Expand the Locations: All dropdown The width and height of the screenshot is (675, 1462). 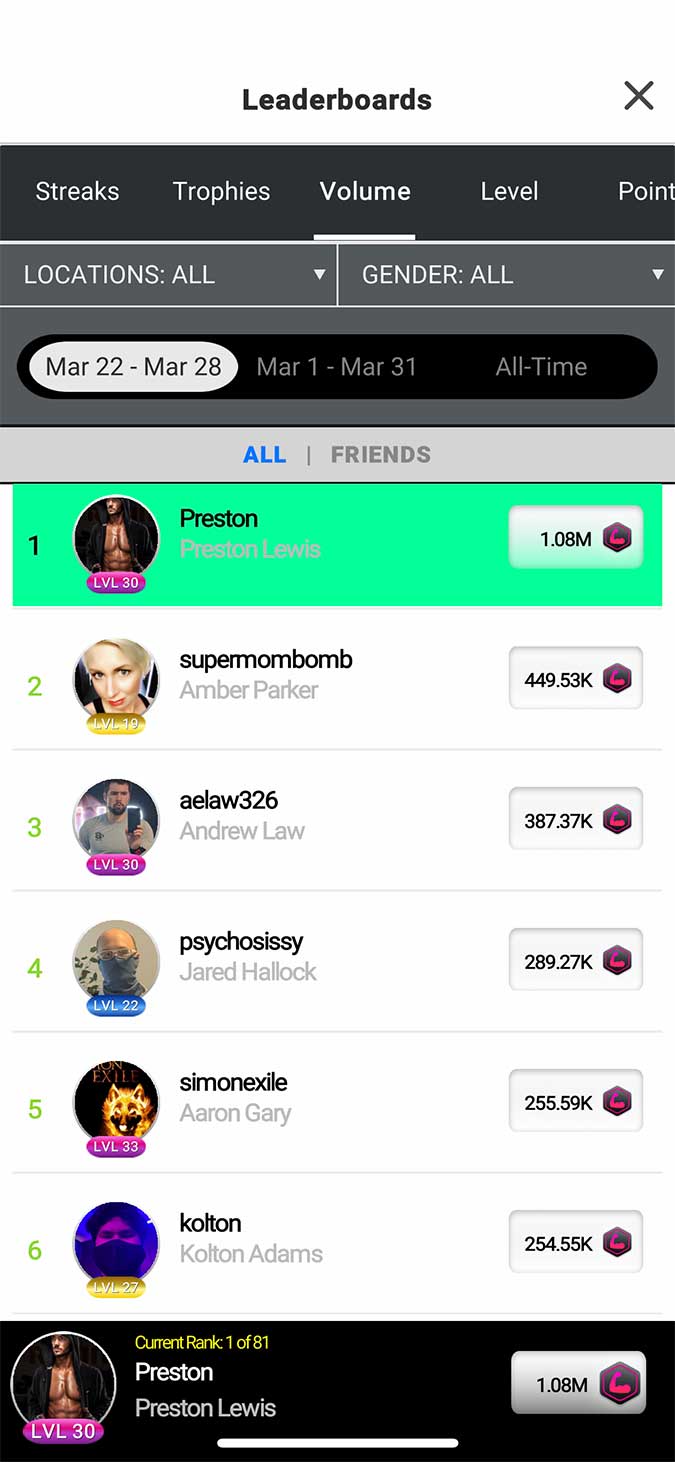click(168, 274)
